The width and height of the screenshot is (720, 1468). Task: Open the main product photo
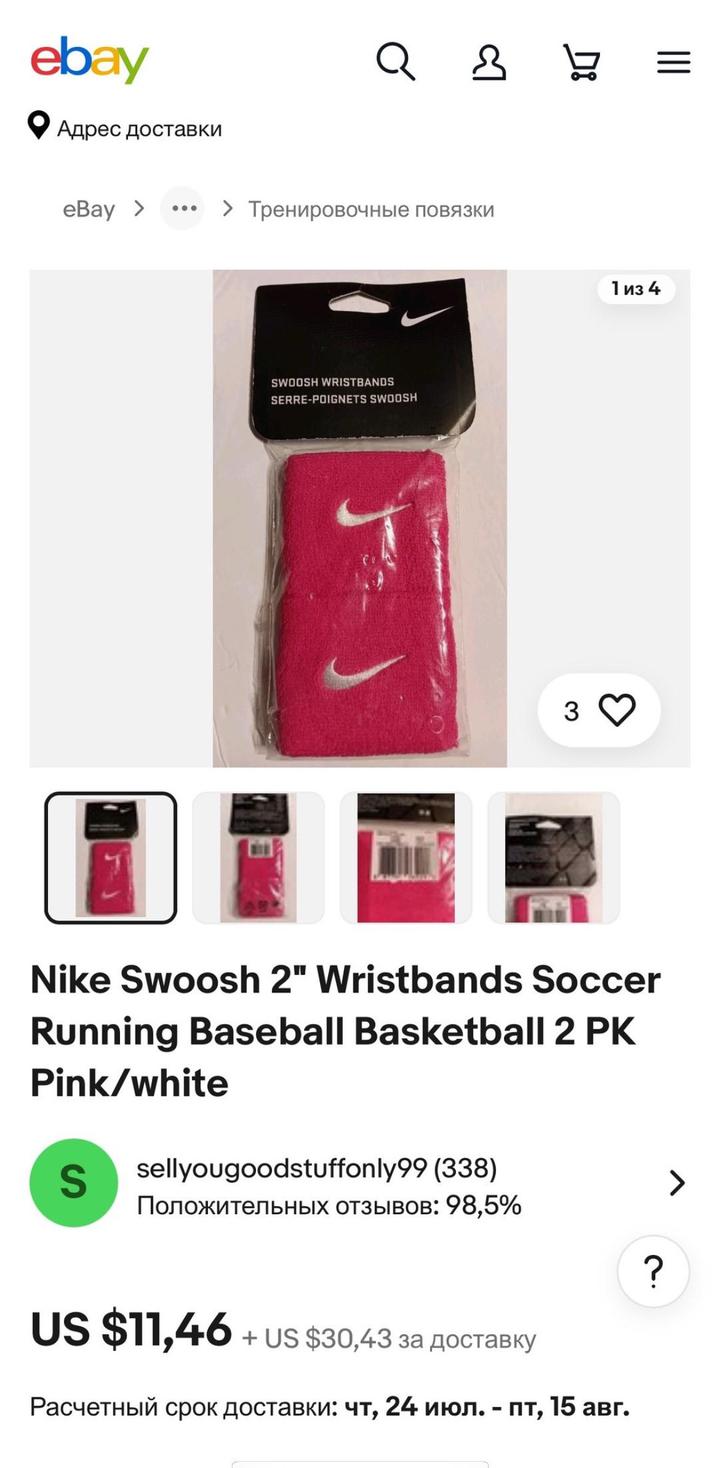click(x=359, y=518)
